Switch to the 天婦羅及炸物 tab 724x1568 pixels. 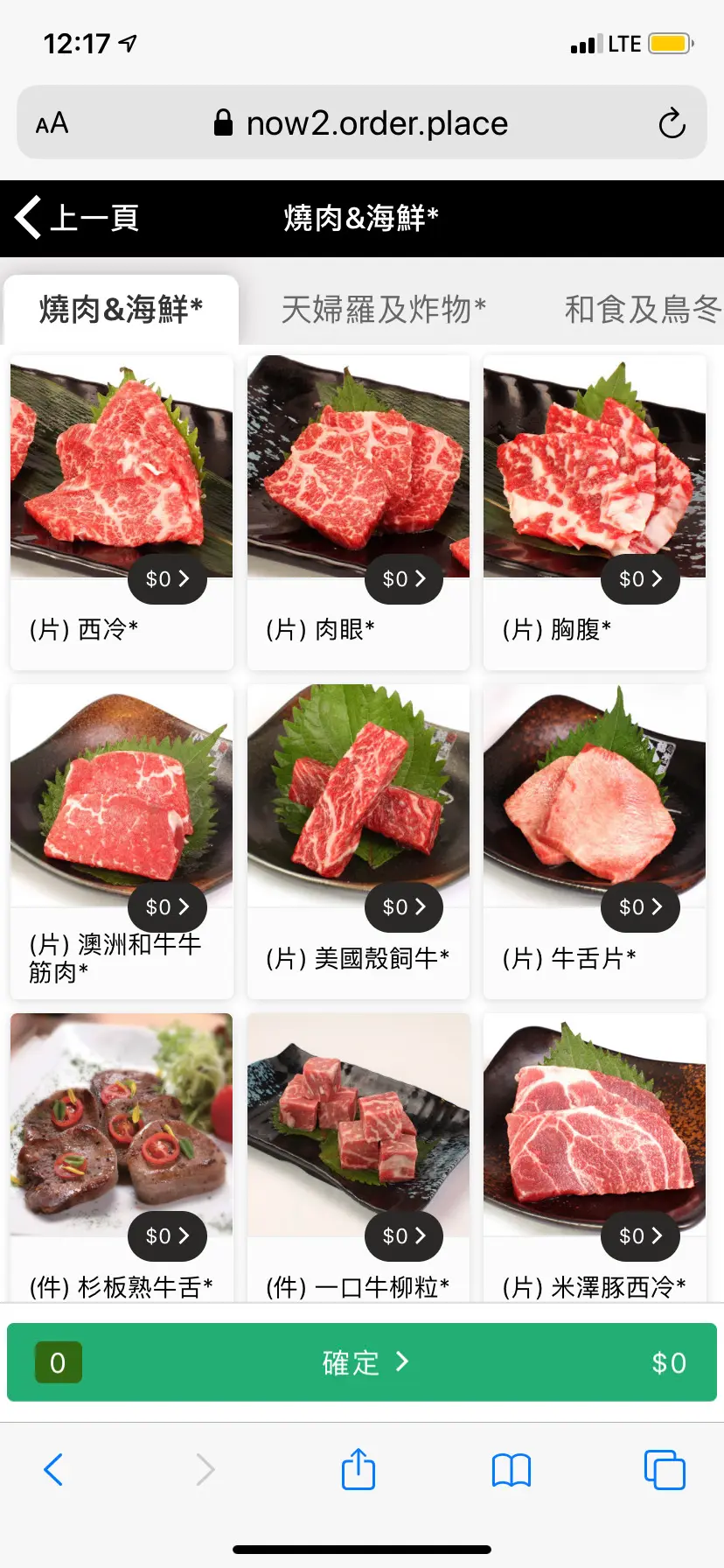(383, 310)
